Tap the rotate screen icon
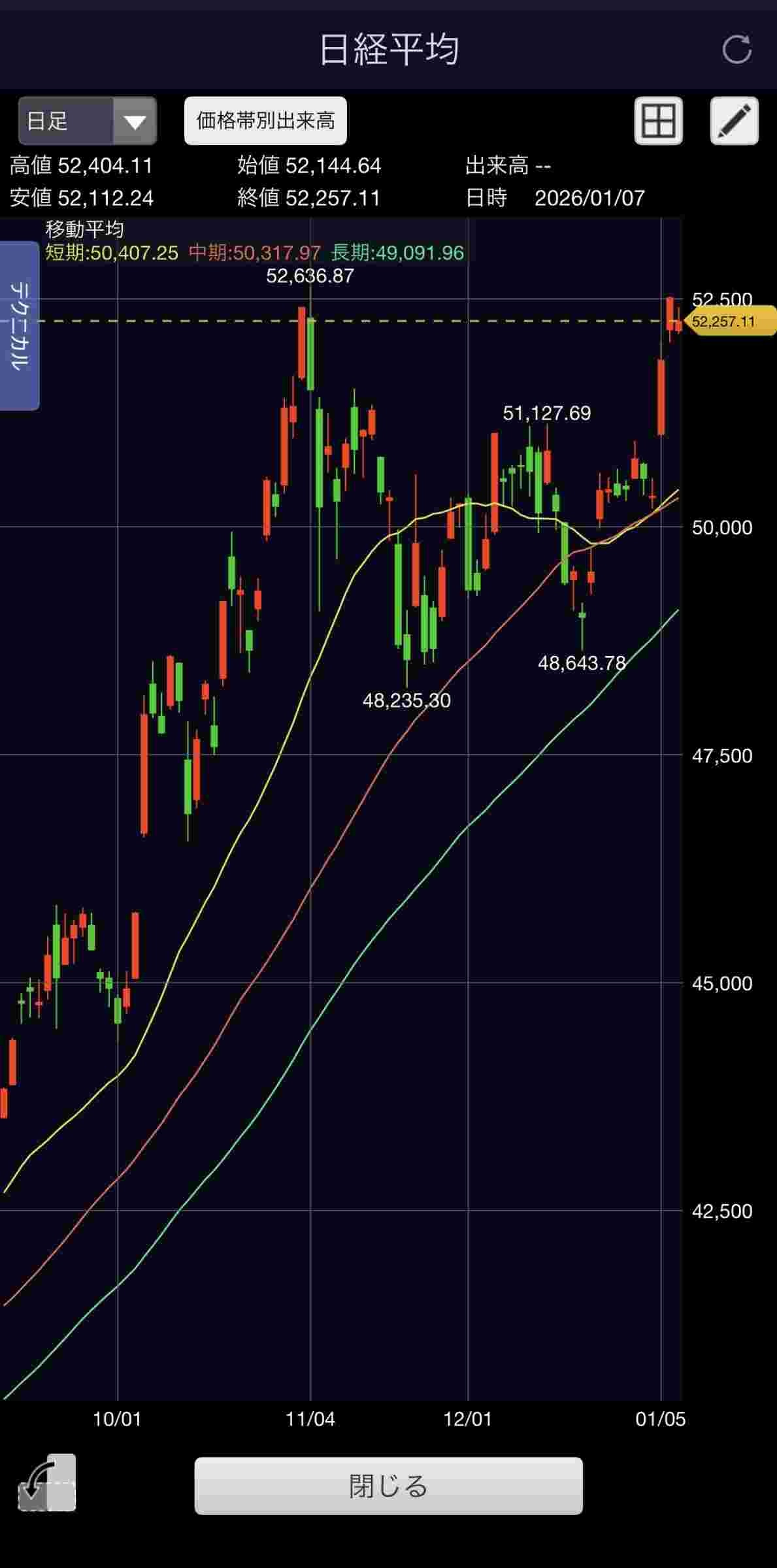The width and height of the screenshot is (777, 1568). pyautogui.click(x=46, y=1483)
